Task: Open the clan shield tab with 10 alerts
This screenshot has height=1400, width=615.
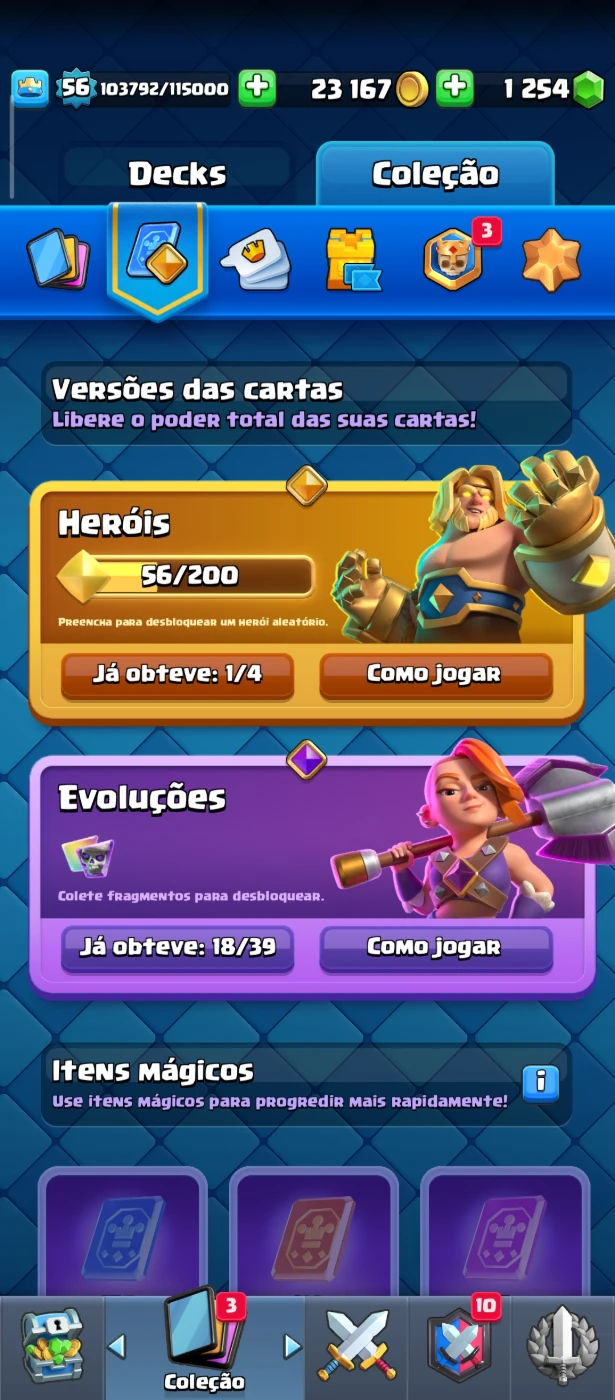Action: pos(459,1345)
